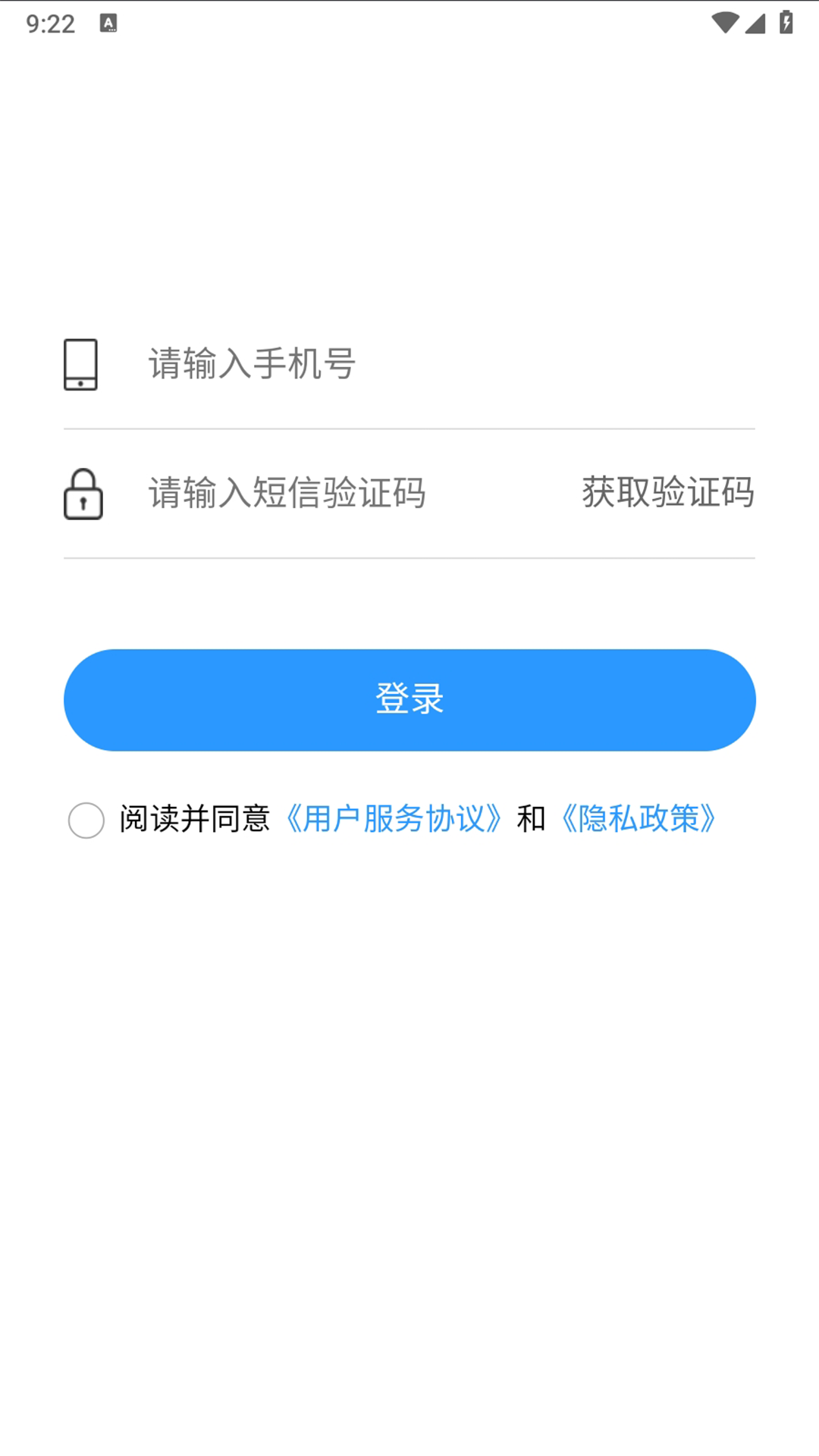Open the 《用户服务协议》 agreement

point(394,819)
